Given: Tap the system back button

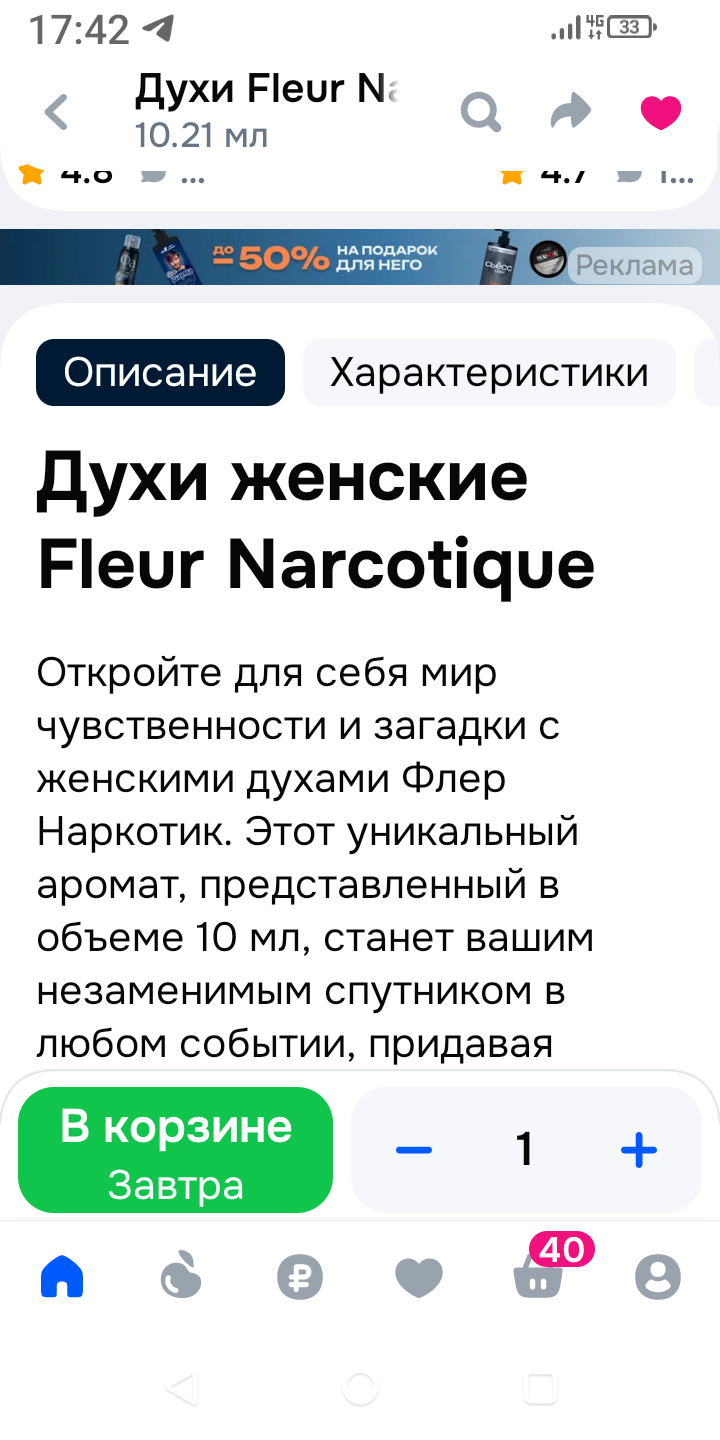Looking at the screenshot, I should (x=181, y=1388).
